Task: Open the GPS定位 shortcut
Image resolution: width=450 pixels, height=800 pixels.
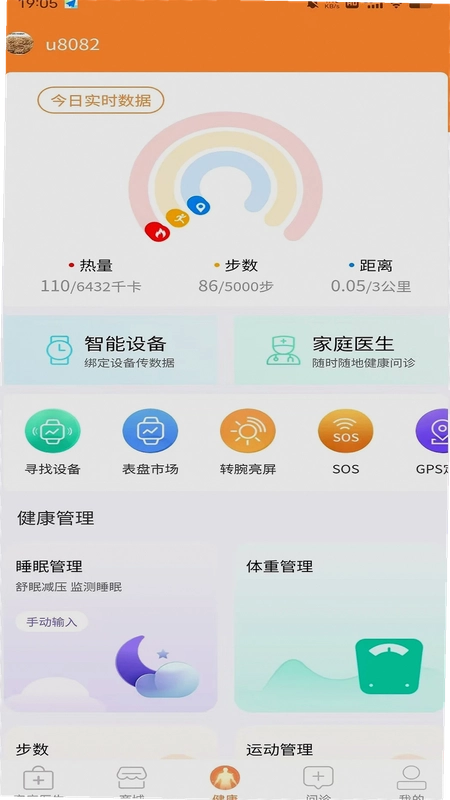Action: [x=432, y=442]
